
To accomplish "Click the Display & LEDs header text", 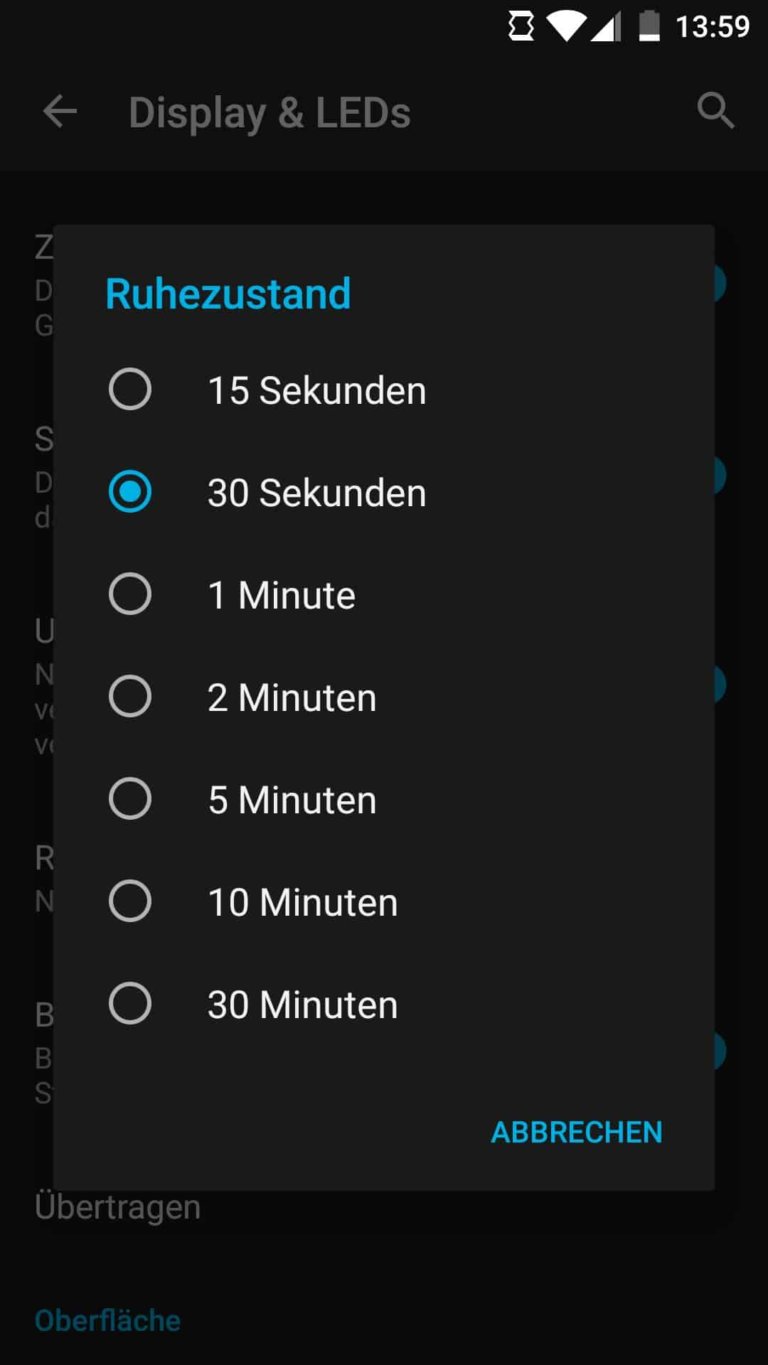I will (269, 111).
